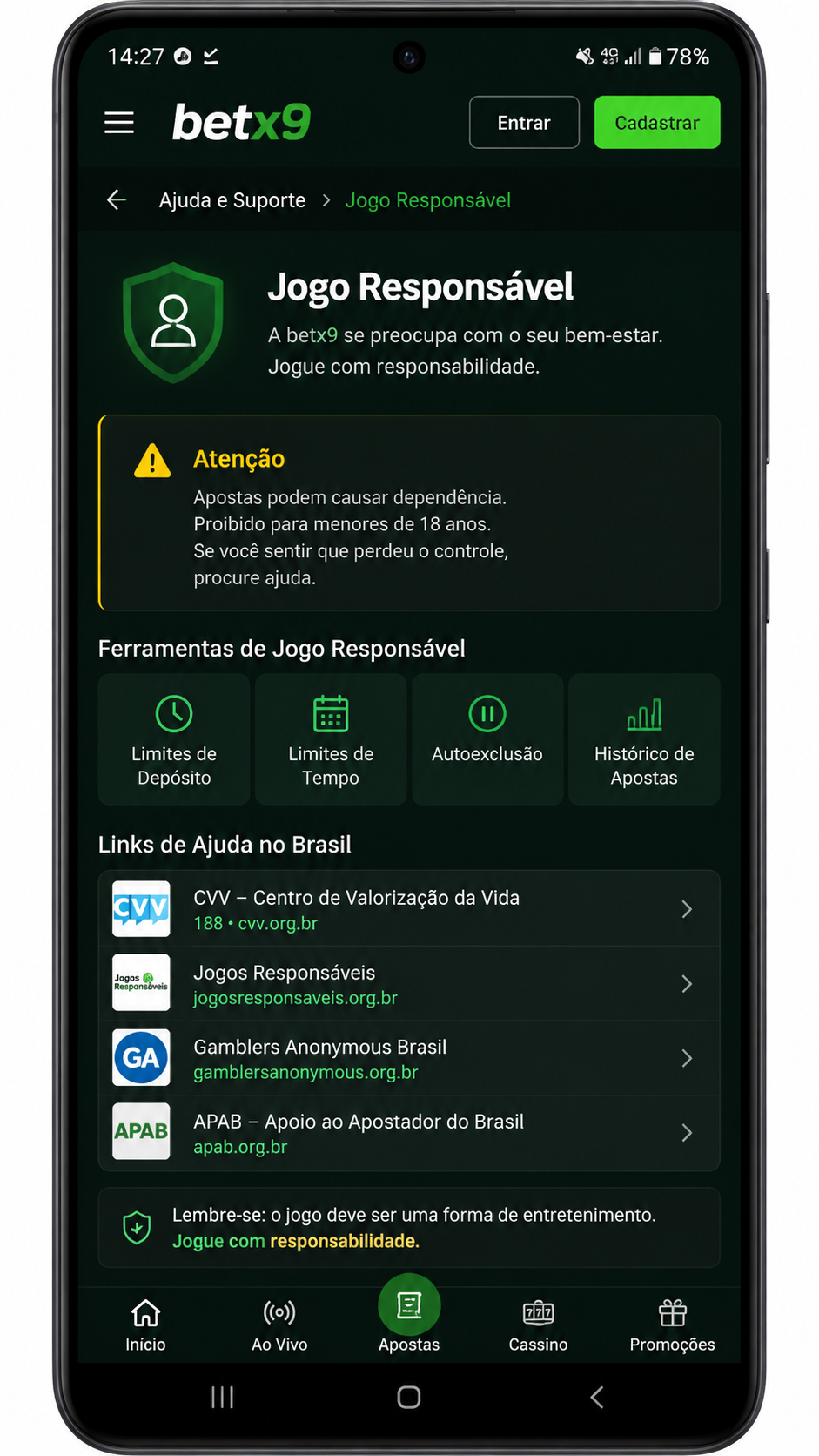Open the Promoções tab

tap(672, 1325)
